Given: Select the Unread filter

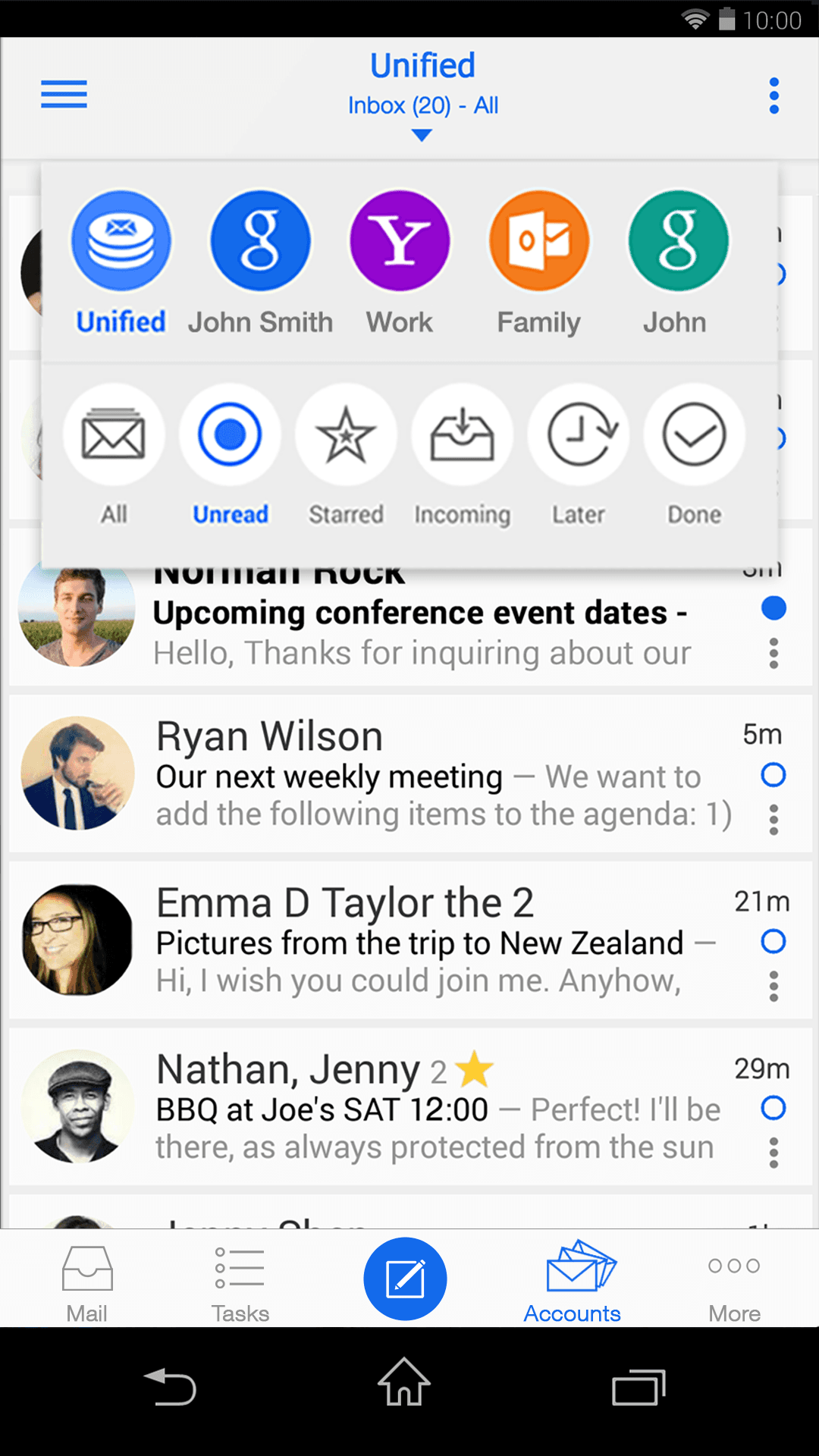Looking at the screenshot, I should (x=230, y=435).
